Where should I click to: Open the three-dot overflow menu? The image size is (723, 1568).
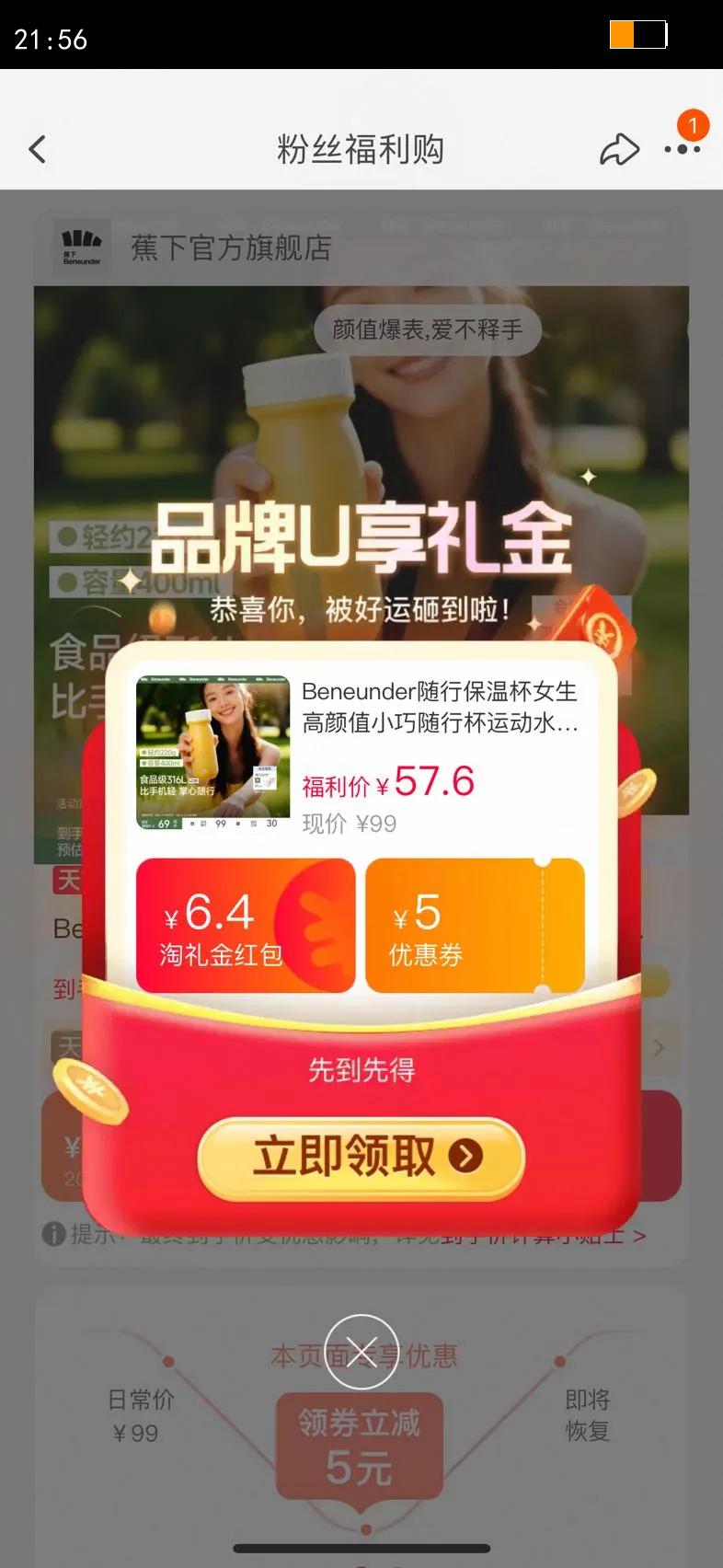[x=682, y=149]
